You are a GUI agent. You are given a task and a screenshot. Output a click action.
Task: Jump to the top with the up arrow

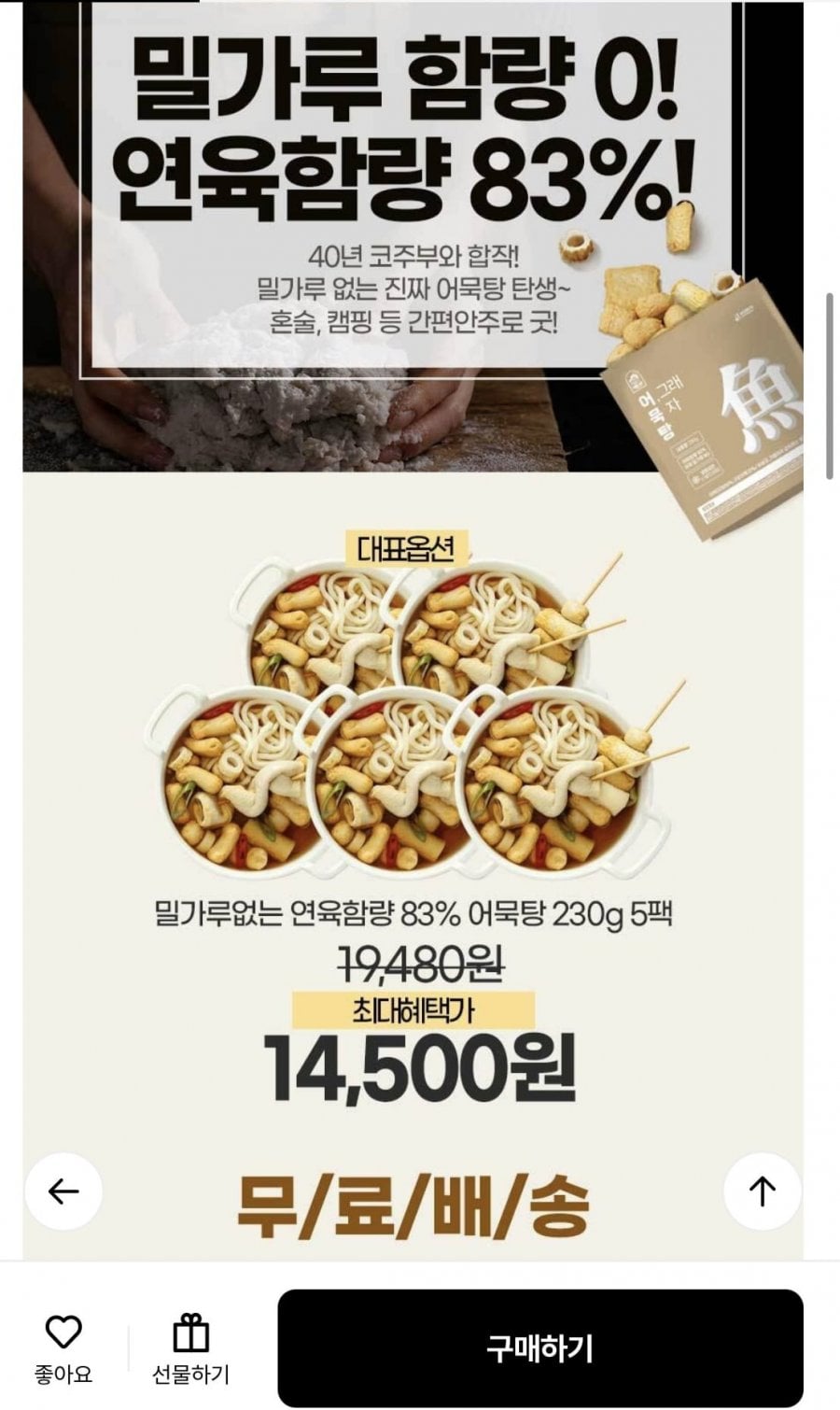[x=763, y=1191]
